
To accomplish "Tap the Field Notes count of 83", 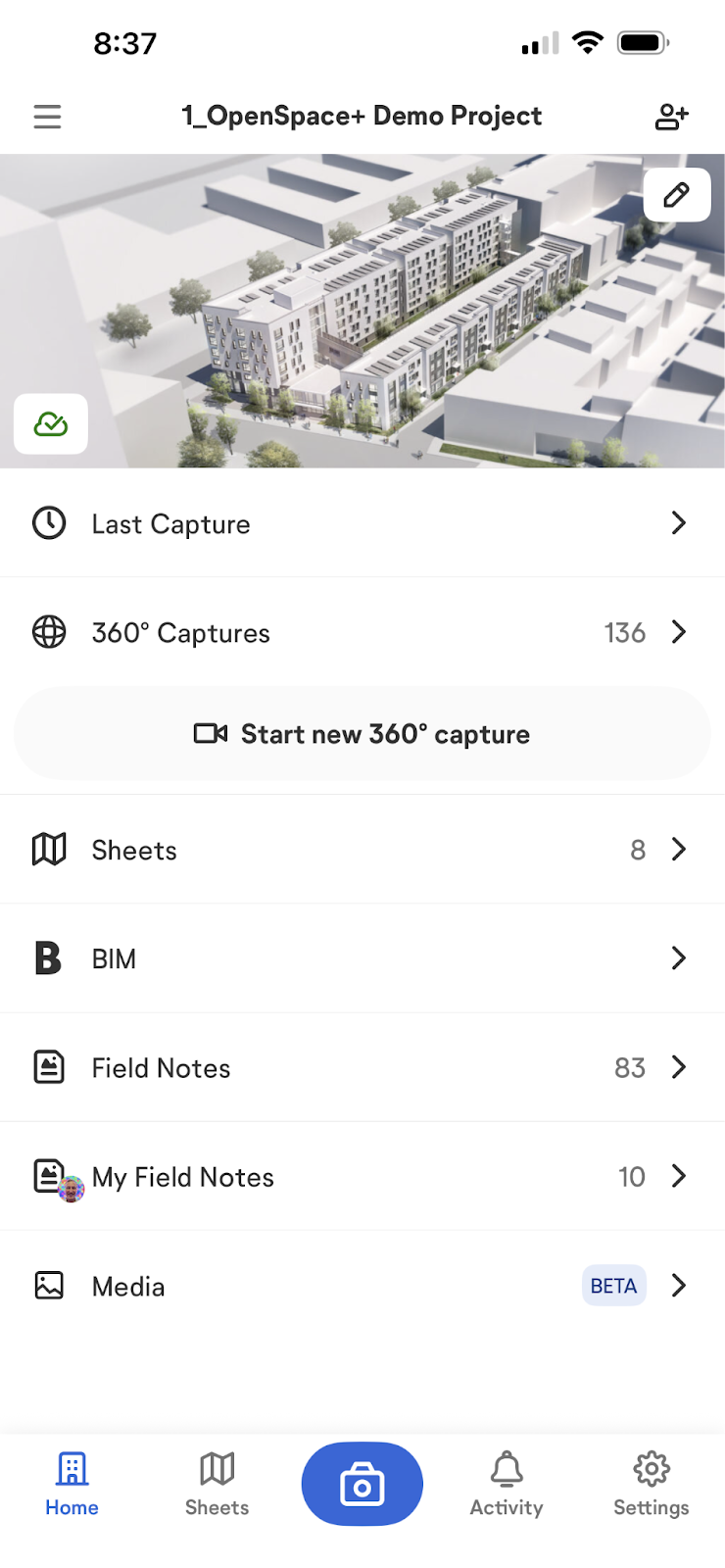I will (x=630, y=1067).
